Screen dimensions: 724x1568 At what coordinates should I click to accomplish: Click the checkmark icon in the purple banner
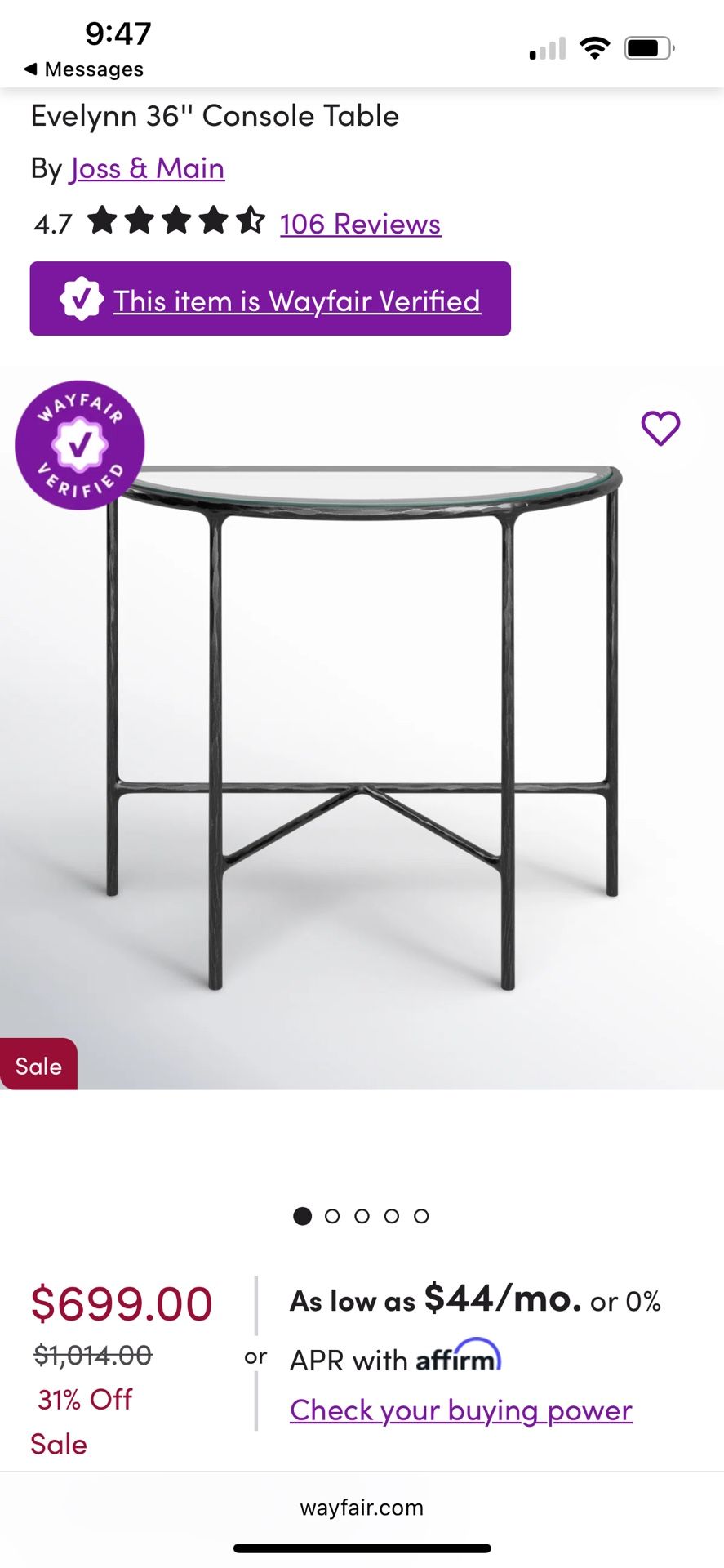(x=79, y=299)
